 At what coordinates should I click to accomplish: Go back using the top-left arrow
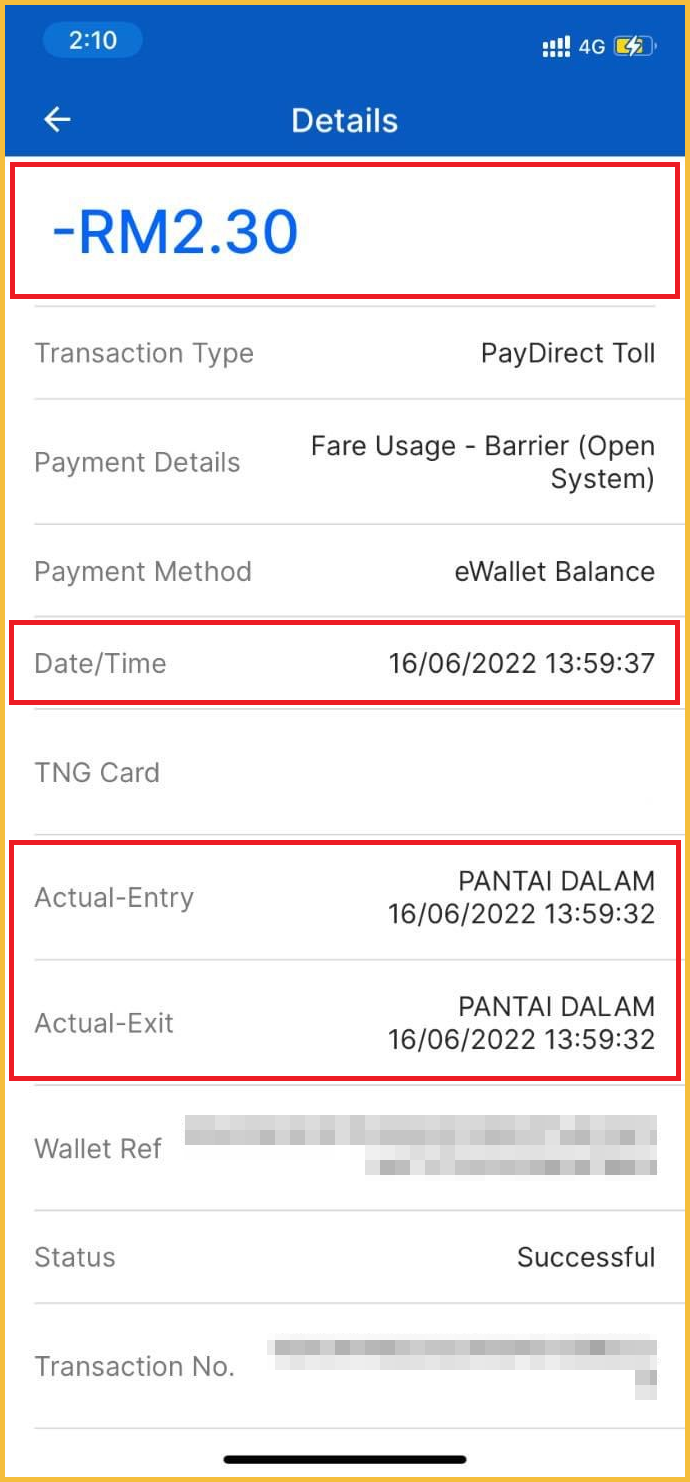coord(57,120)
